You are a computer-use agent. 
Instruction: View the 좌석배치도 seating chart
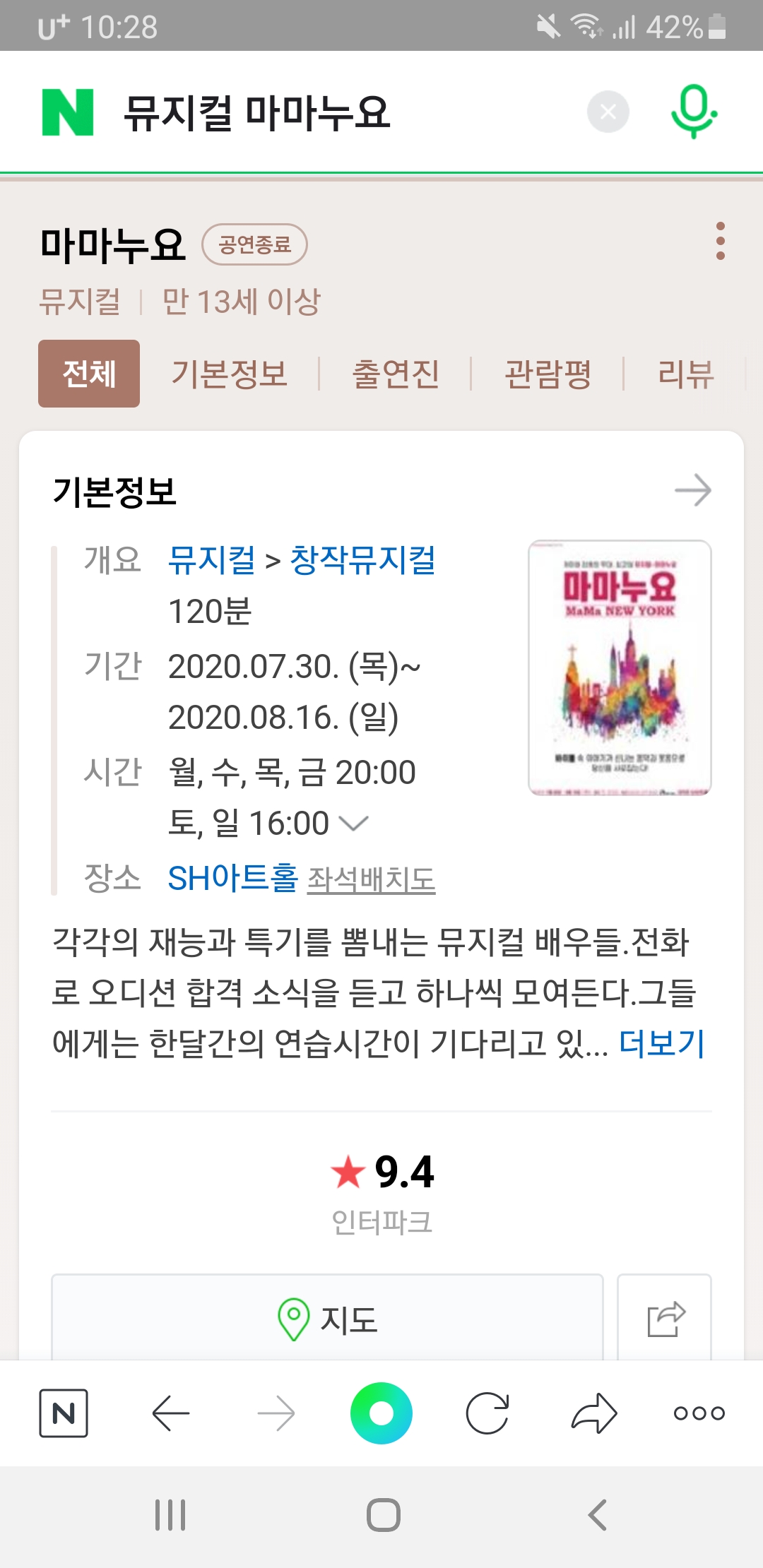pos(371,879)
